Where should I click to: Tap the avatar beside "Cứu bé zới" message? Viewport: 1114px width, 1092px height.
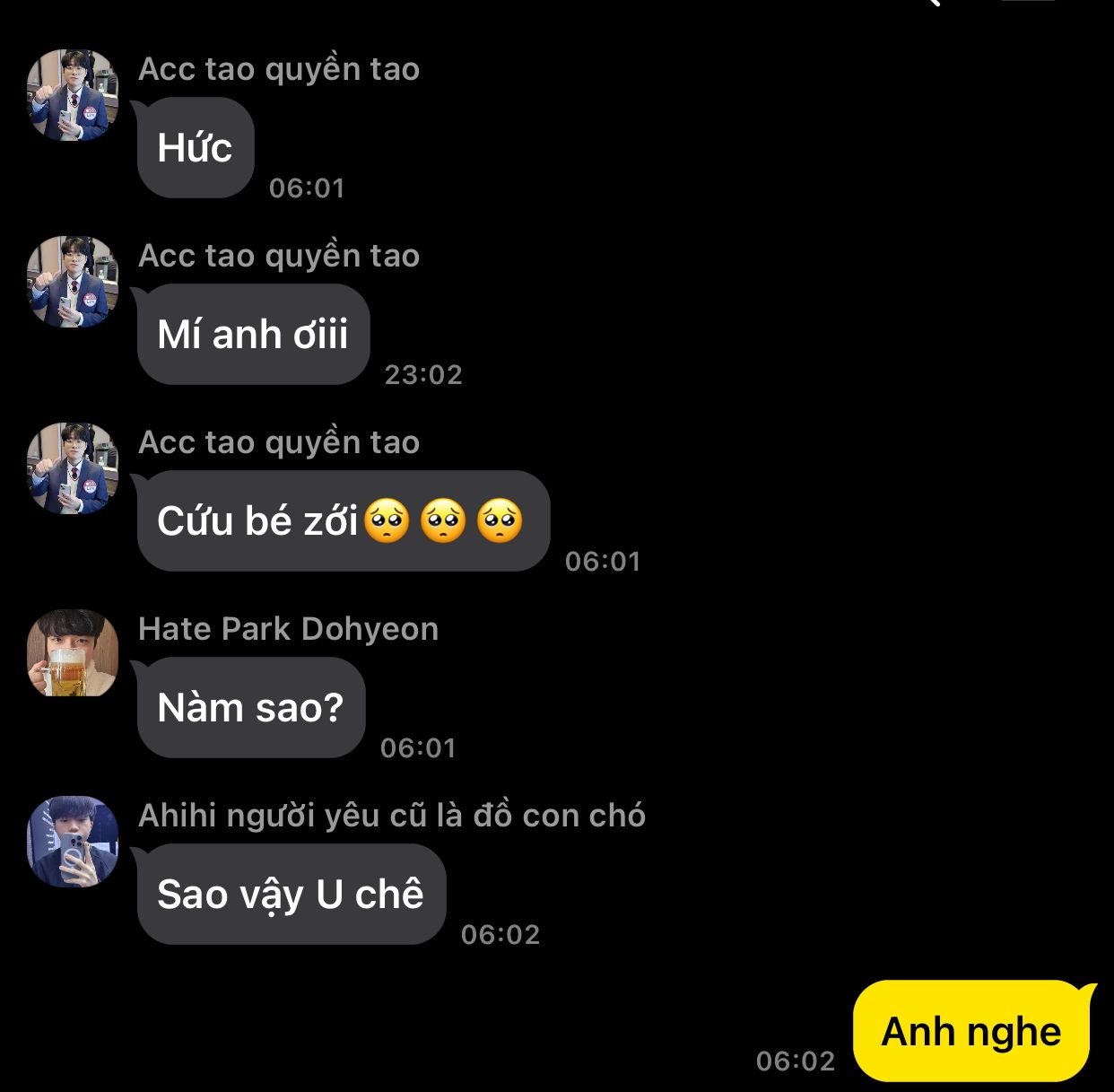[73, 467]
